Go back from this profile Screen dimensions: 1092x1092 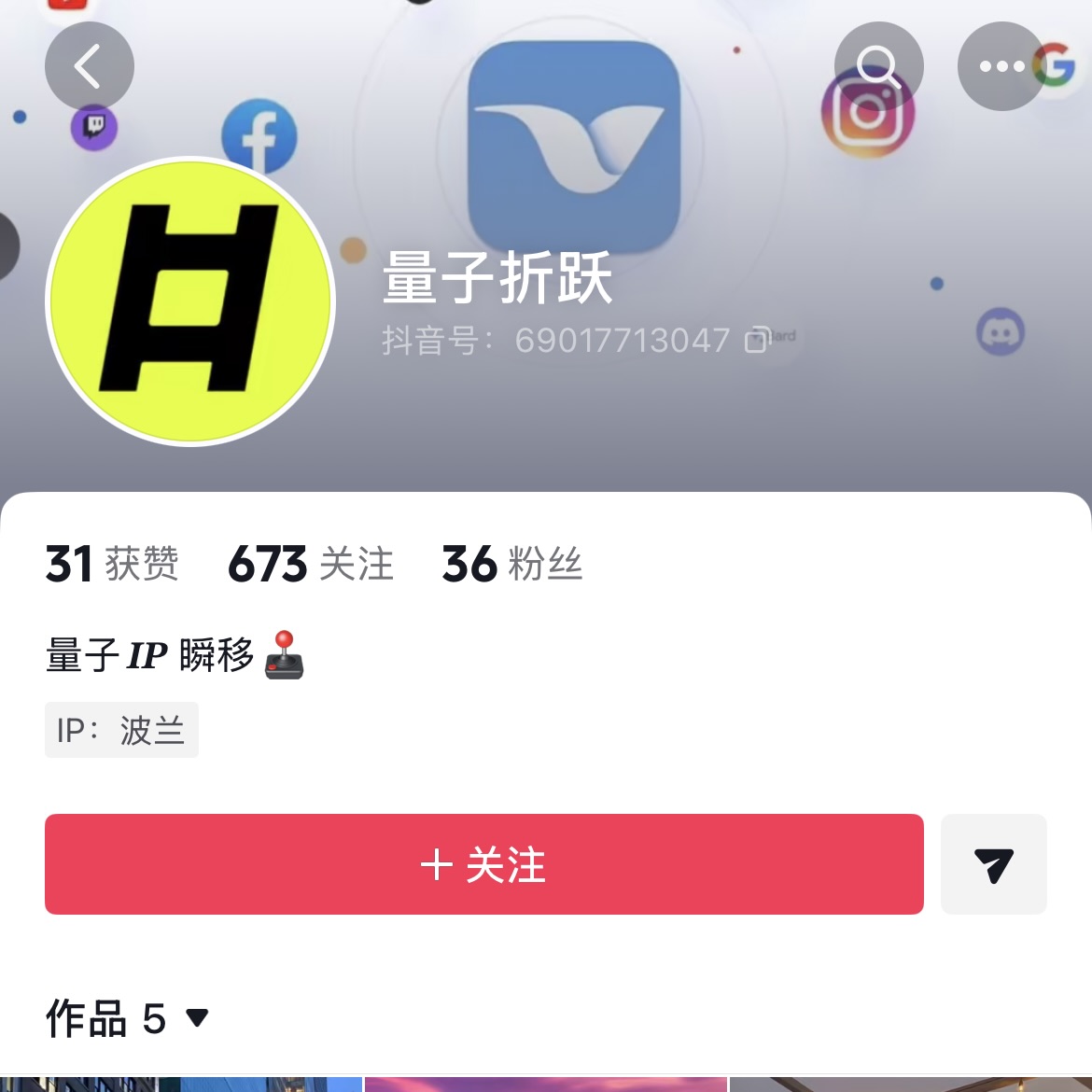[x=89, y=67]
